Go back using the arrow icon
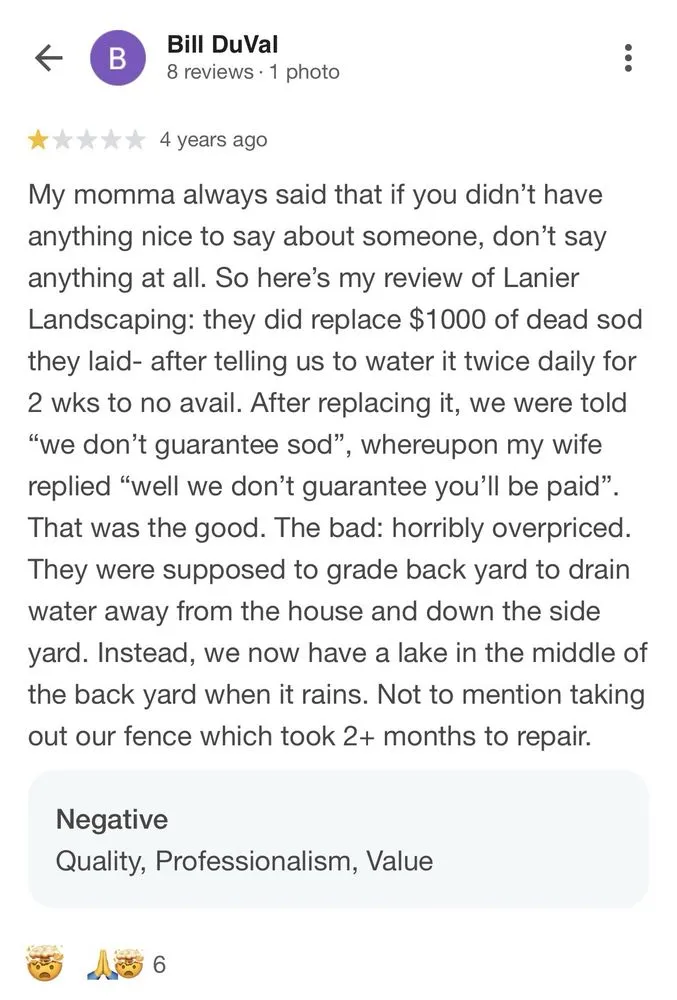Viewport: 677px width, 1000px height. (x=49, y=58)
